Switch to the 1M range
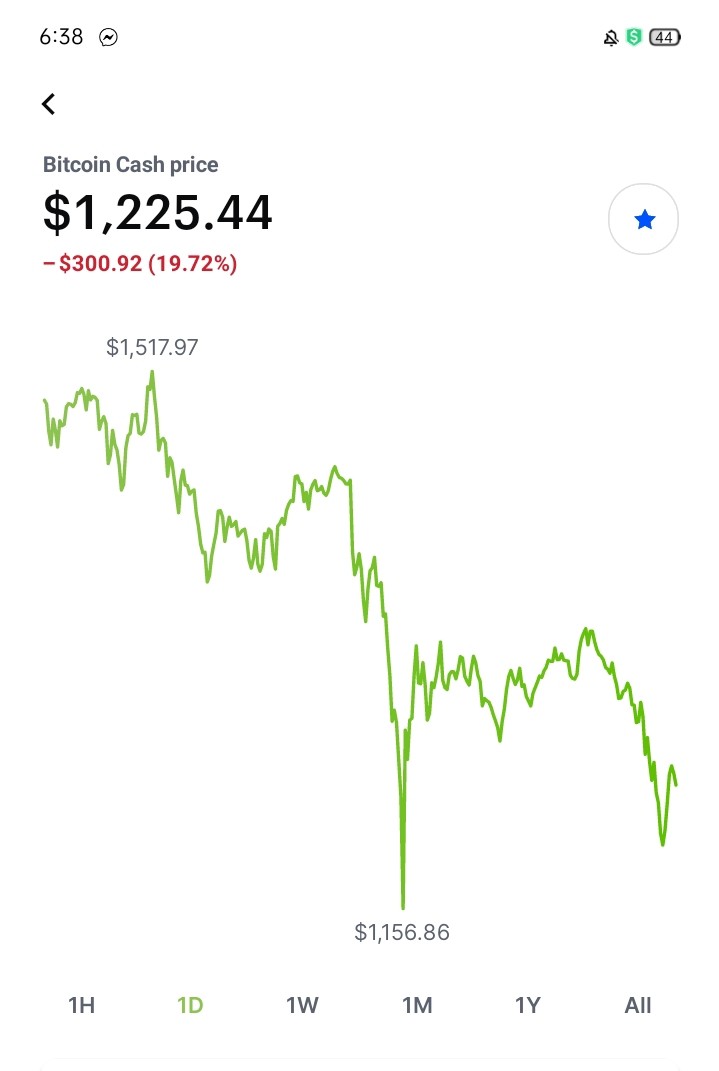This screenshot has height=1071, width=719. [417, 1005]
